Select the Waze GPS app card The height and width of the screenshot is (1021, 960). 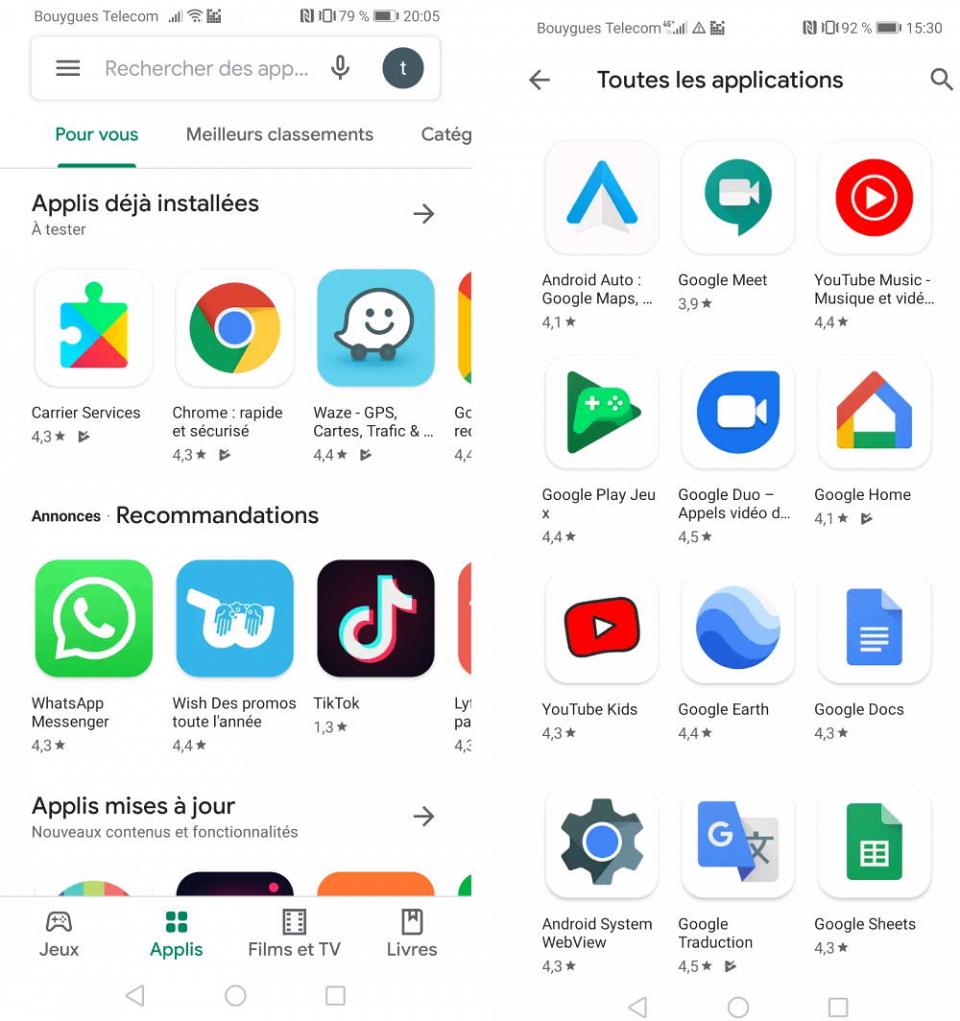pyautogui.click(x=375, y=328)
